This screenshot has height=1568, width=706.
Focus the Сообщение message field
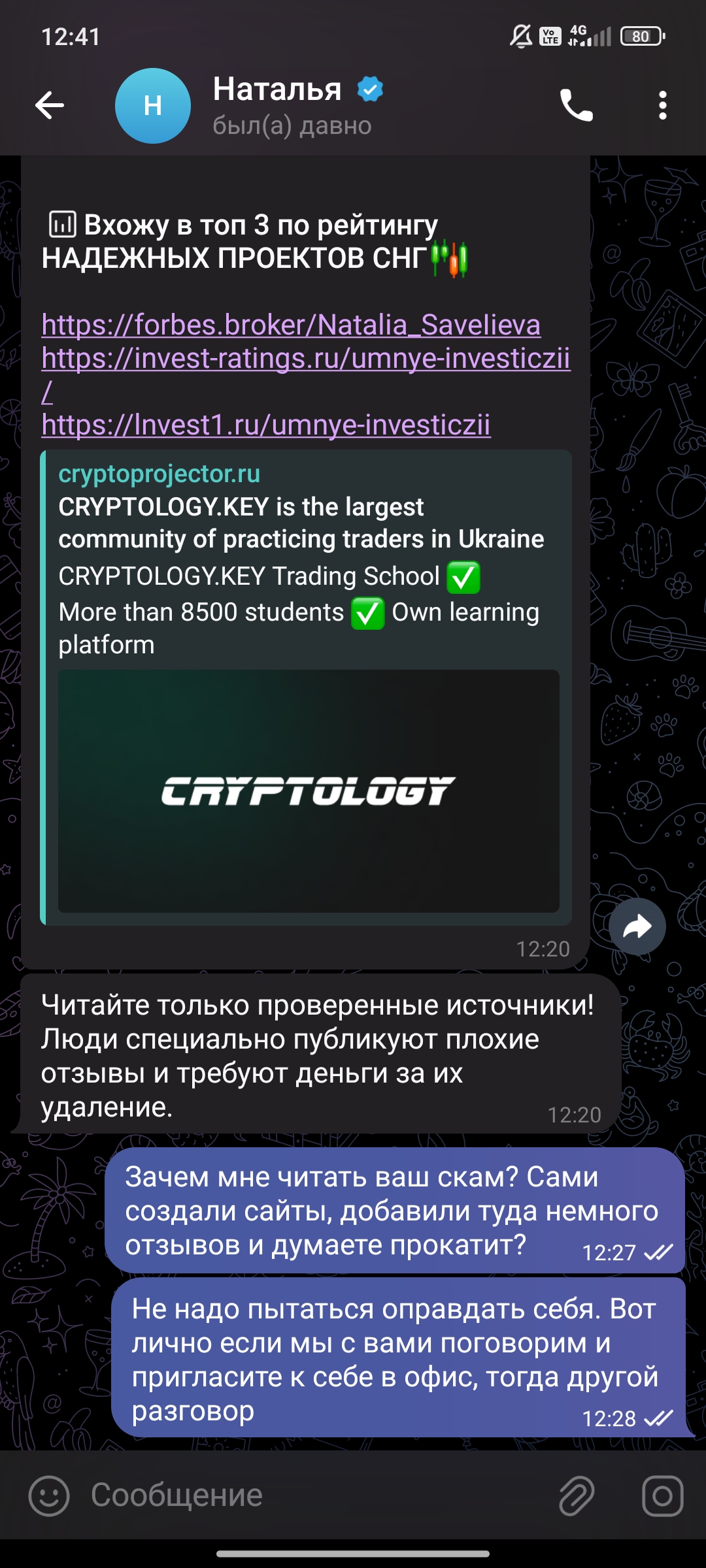coord(314,1495)
